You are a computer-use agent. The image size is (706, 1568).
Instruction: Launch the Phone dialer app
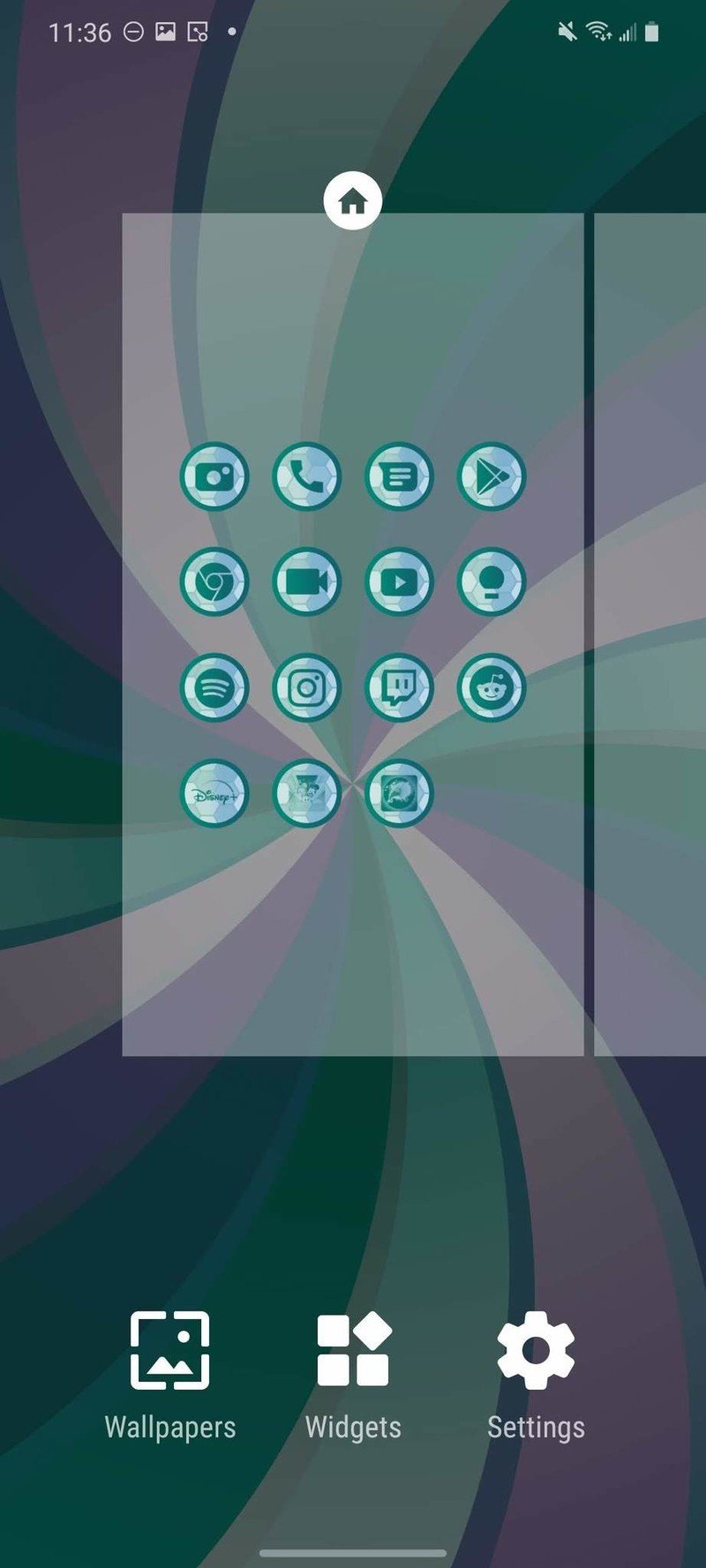[x=306, y=476]
